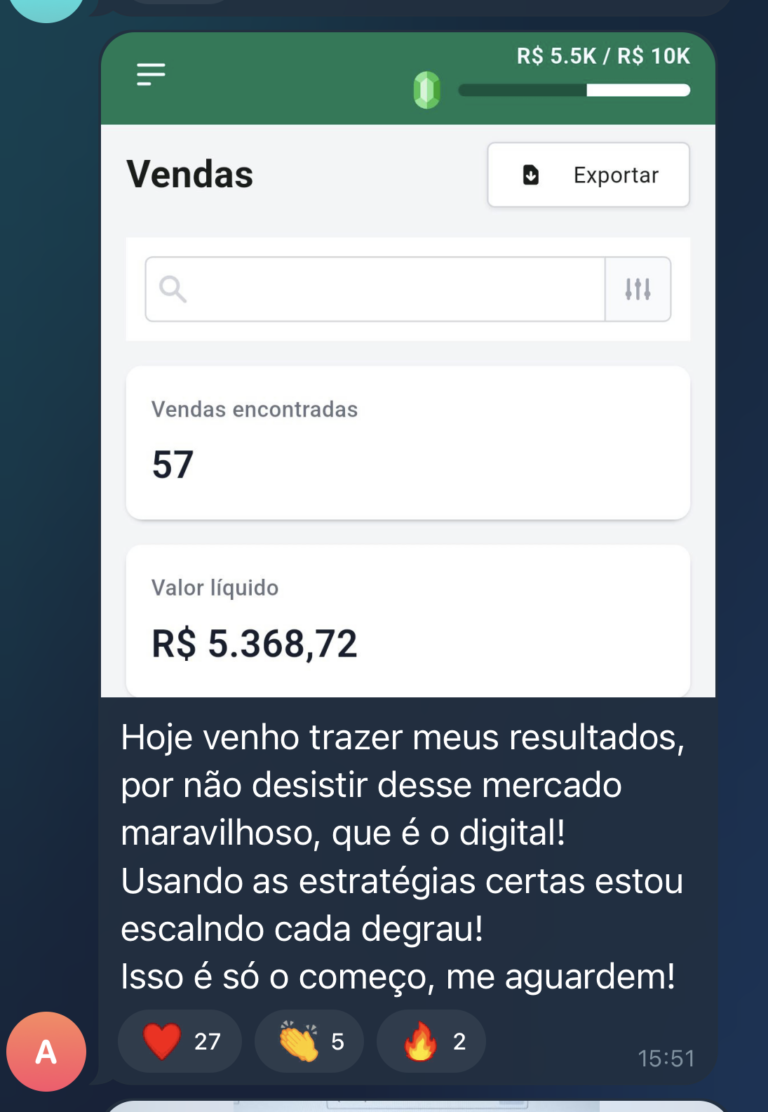
Task: Click the download icon on Exportar button
Action: click(531, 174)
